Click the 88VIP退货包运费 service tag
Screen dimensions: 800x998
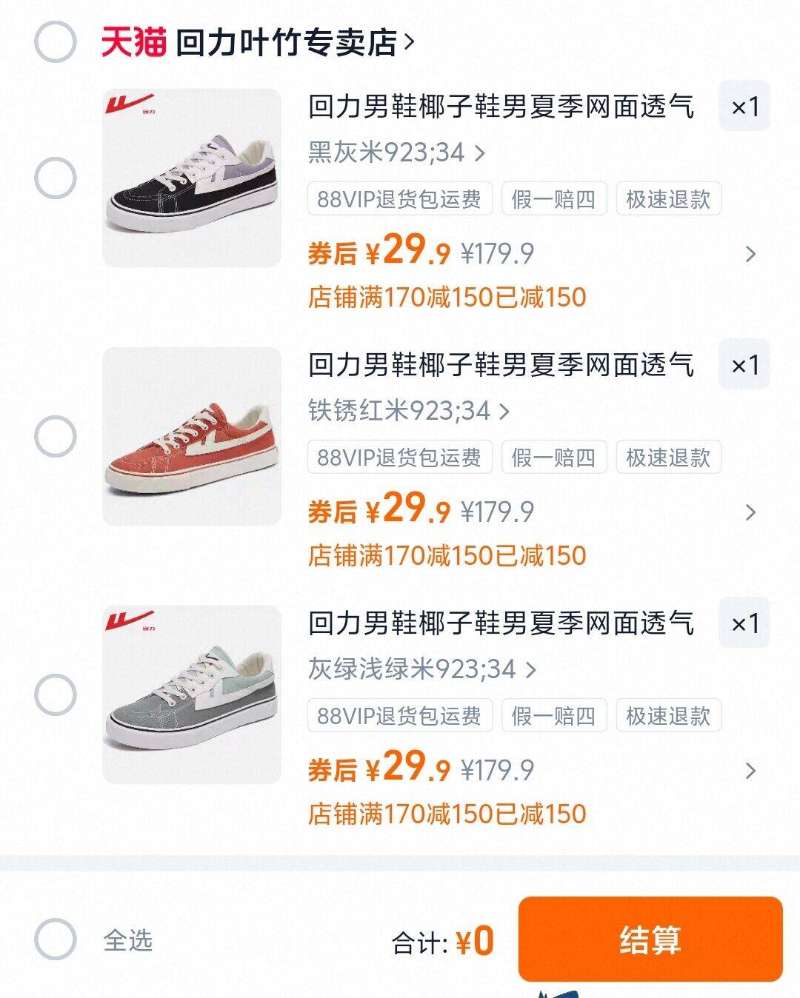(x=399, y=200)
